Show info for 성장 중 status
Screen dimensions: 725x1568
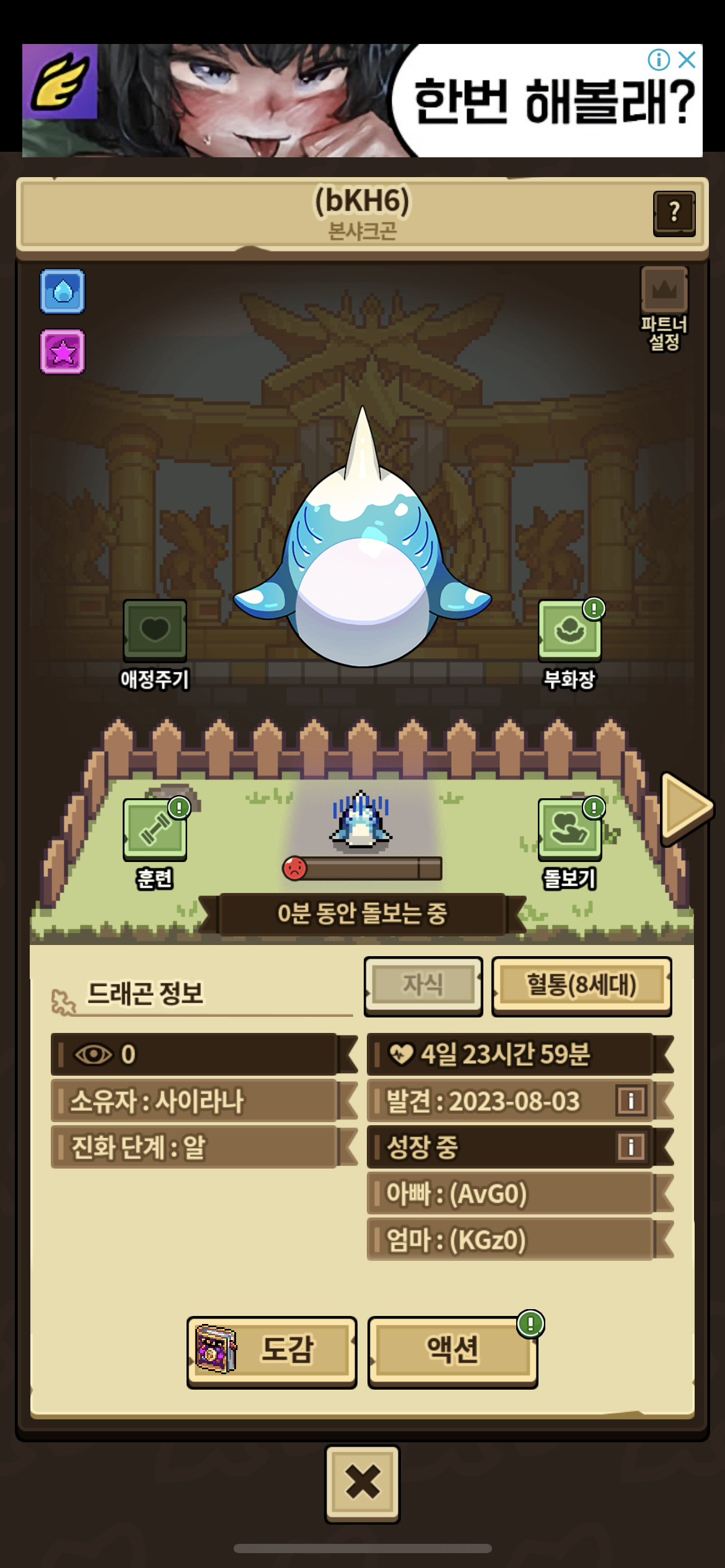pos(631,1148)
